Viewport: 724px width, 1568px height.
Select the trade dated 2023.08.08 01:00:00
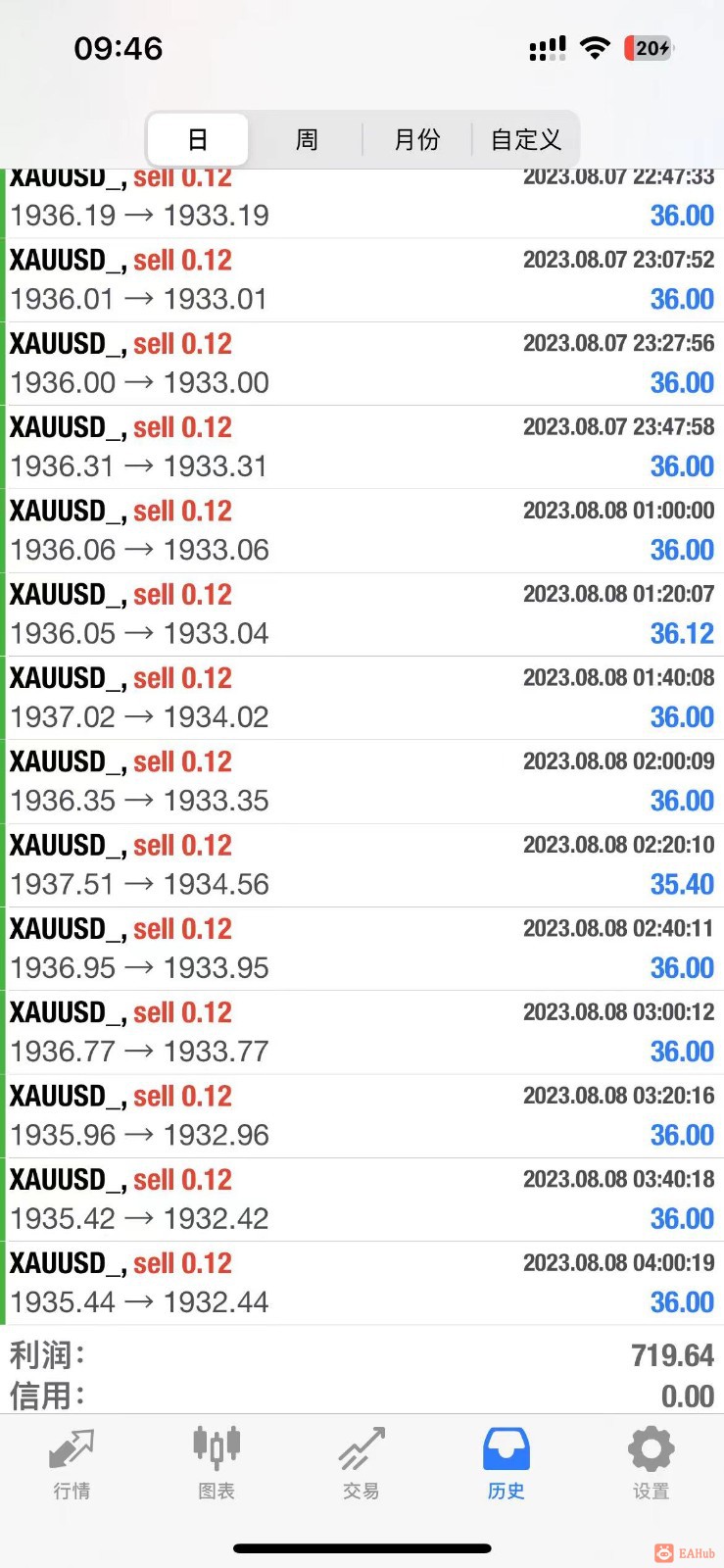click(x=362, y=531)
